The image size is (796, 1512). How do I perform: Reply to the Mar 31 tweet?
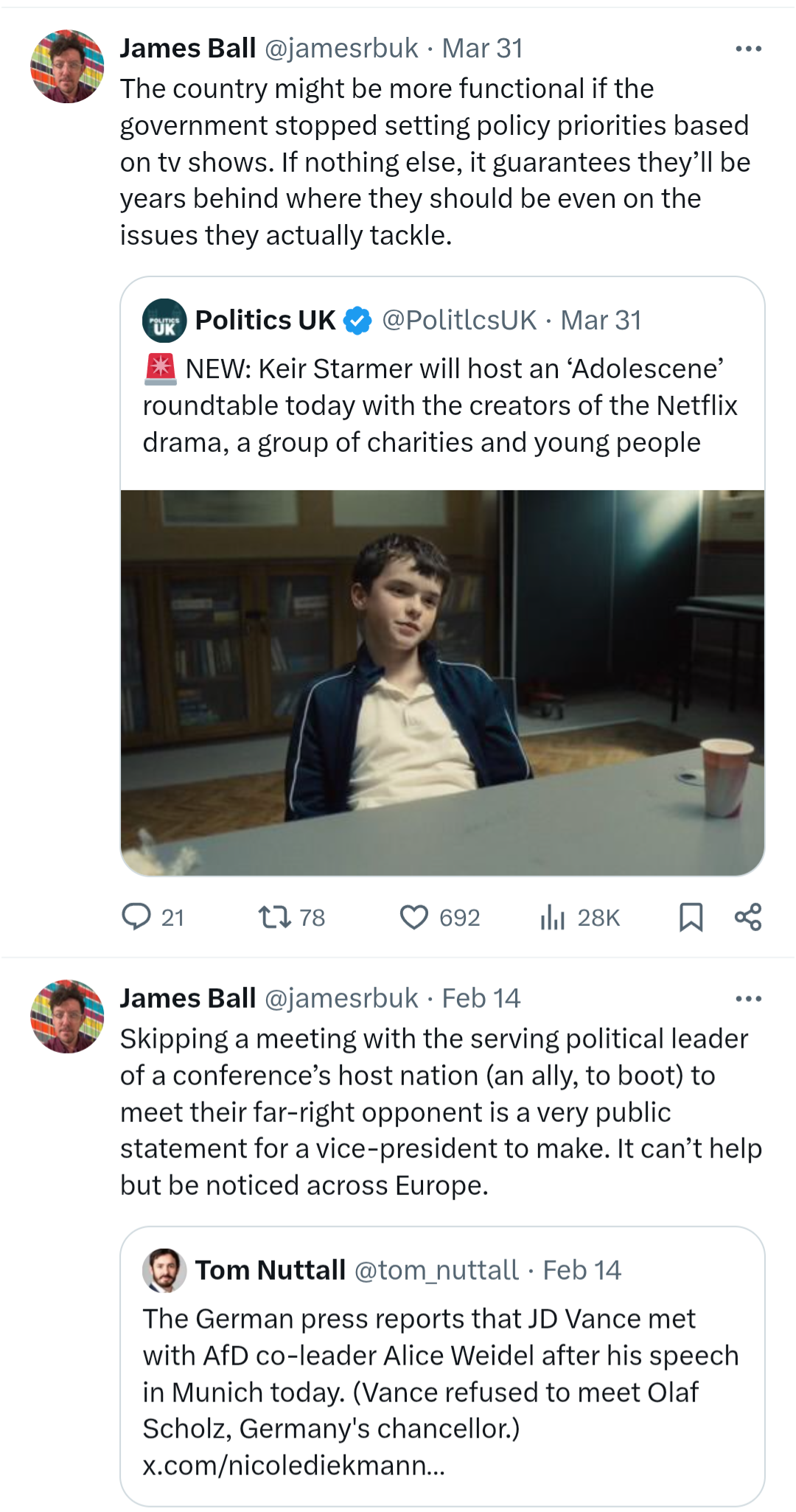coord(136,917)
